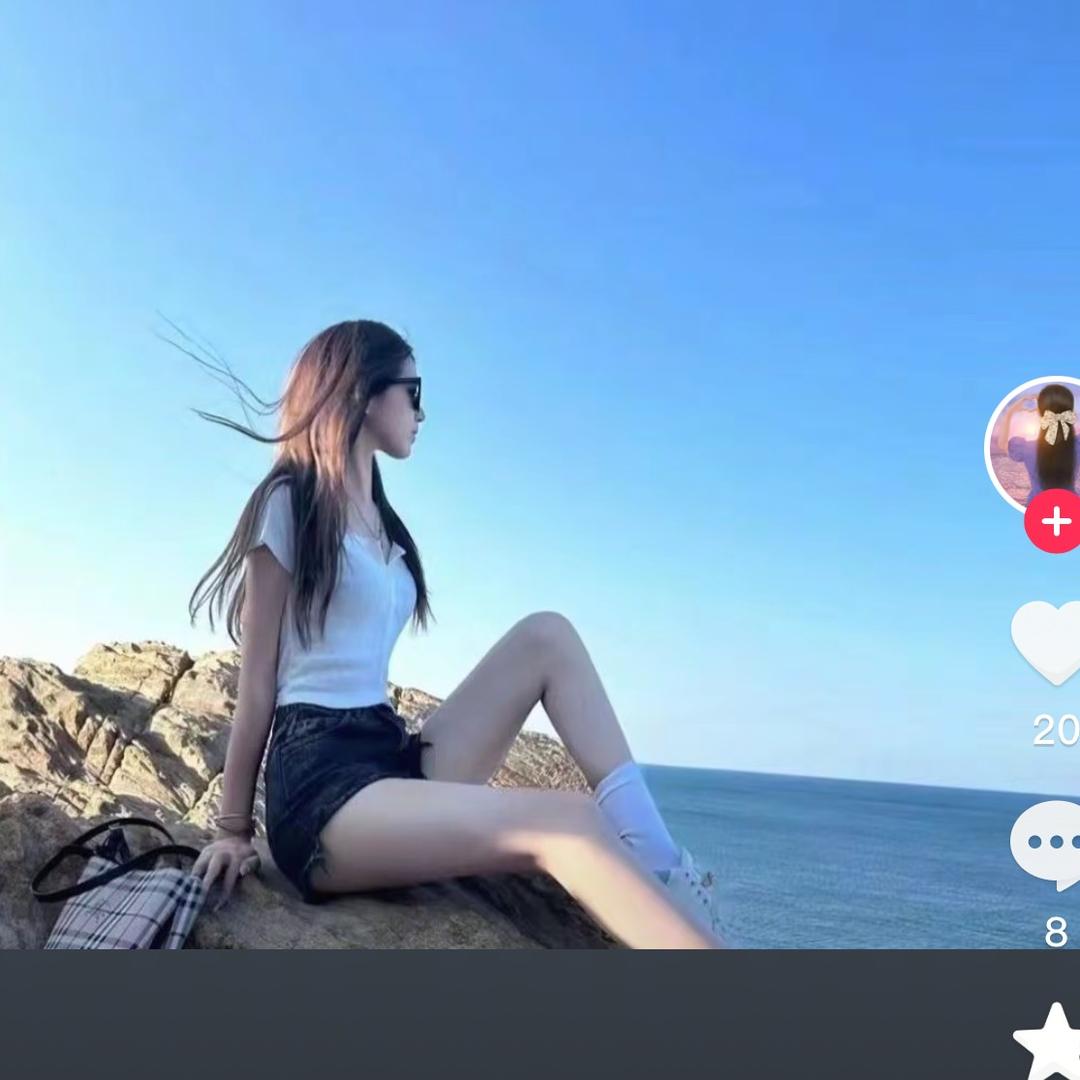Add this video to favorites
This screenshot has width=1080, height=1080.
coord(1050,1045)
